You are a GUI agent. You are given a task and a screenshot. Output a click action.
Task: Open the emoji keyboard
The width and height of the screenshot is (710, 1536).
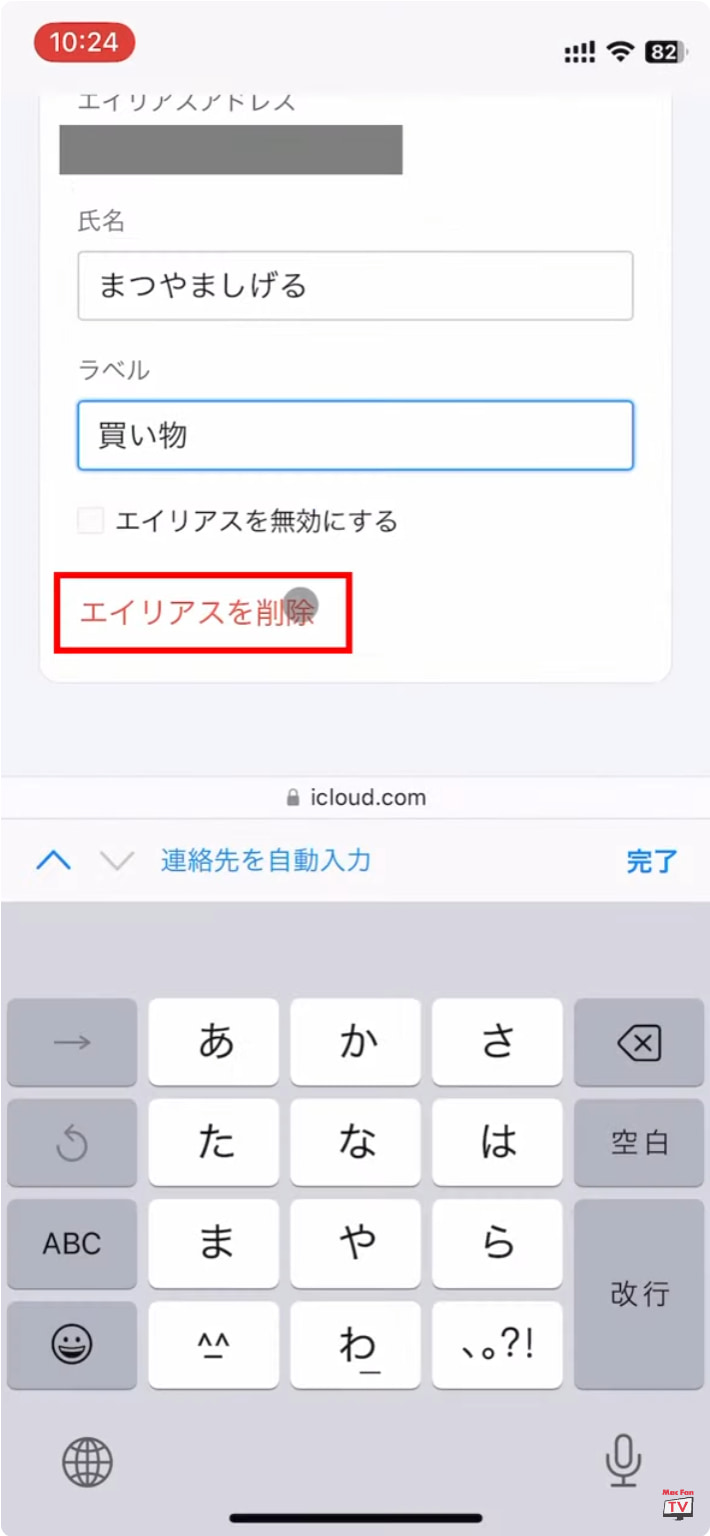[x=72, y=1345]
